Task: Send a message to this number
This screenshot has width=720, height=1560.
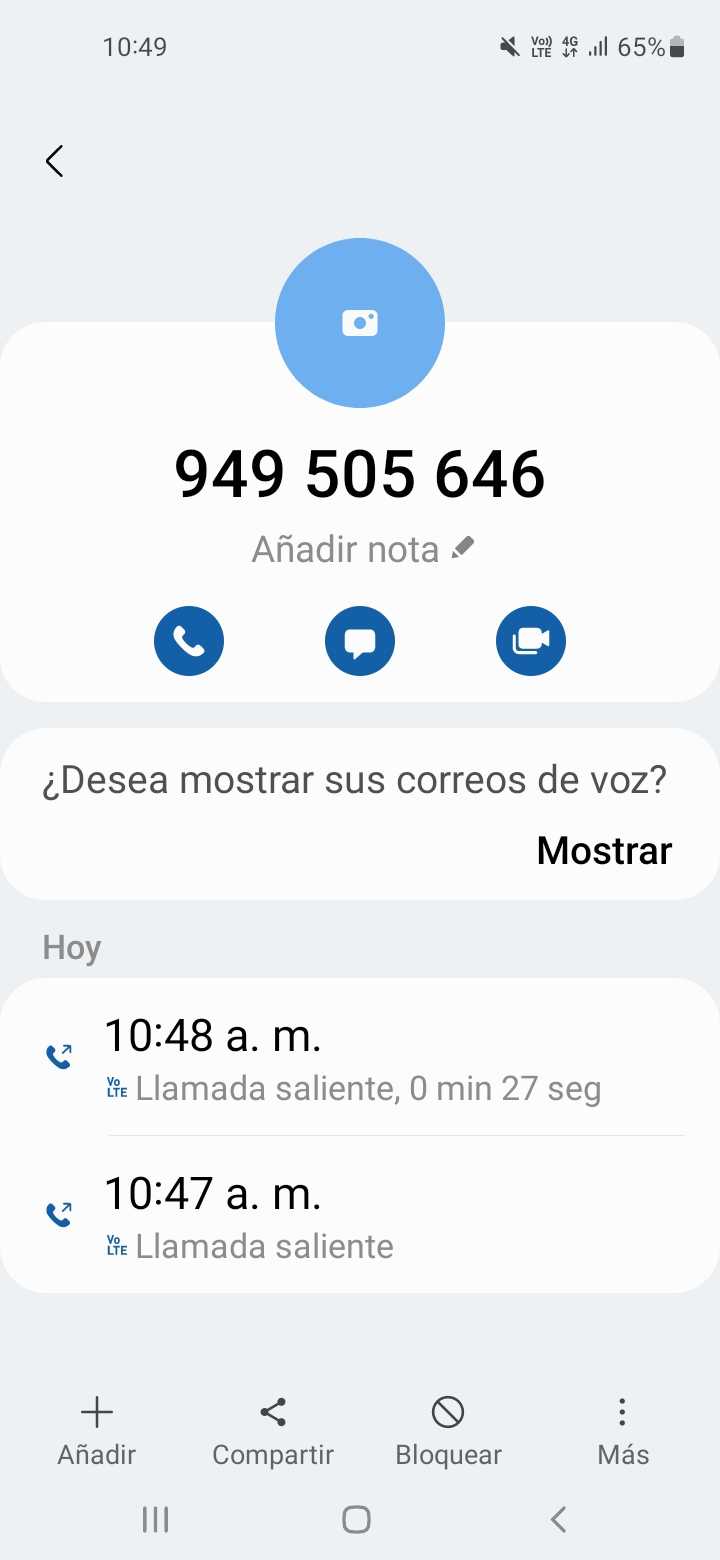Action: coord(360,641)
